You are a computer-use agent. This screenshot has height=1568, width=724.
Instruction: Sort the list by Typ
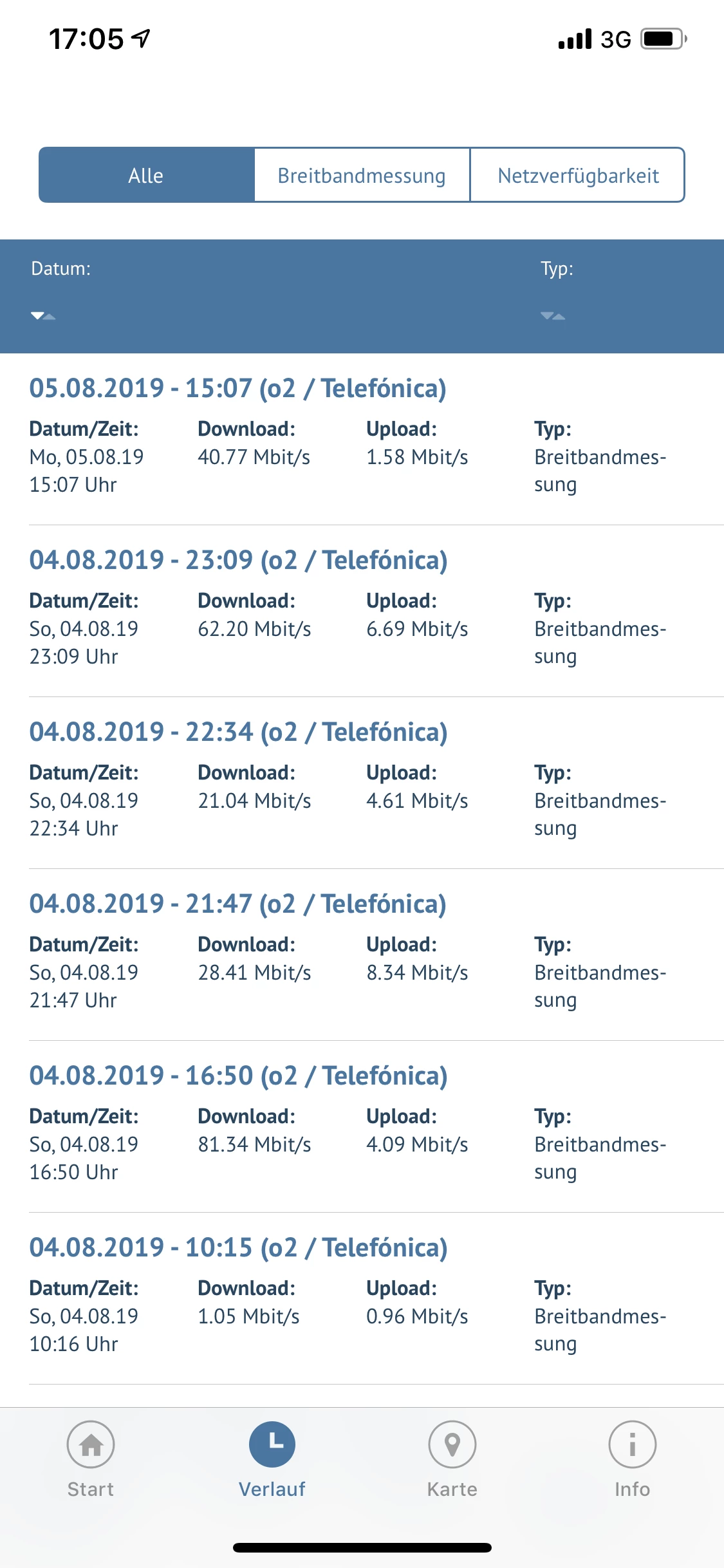click(553, 315)
